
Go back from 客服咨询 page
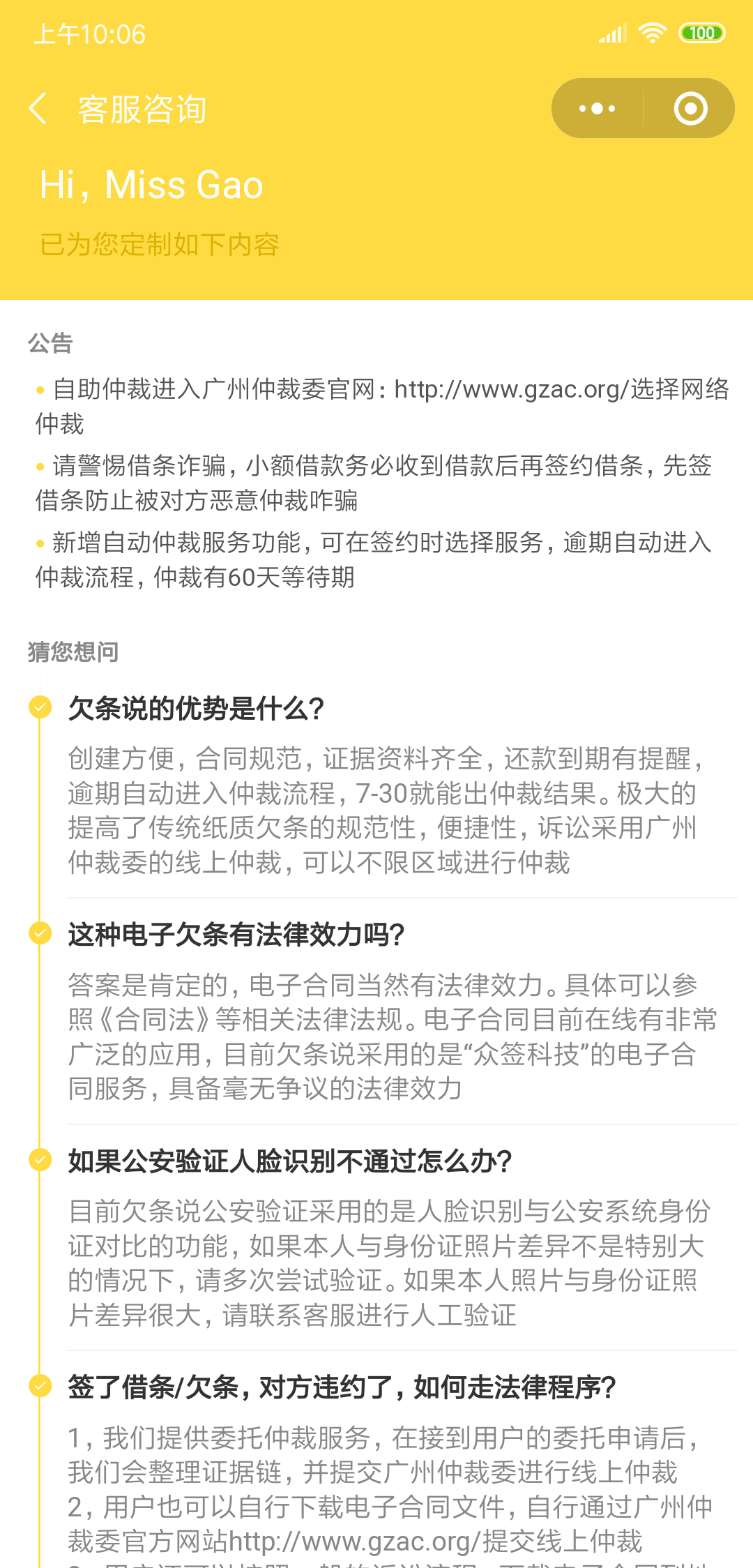coord(38,109)
